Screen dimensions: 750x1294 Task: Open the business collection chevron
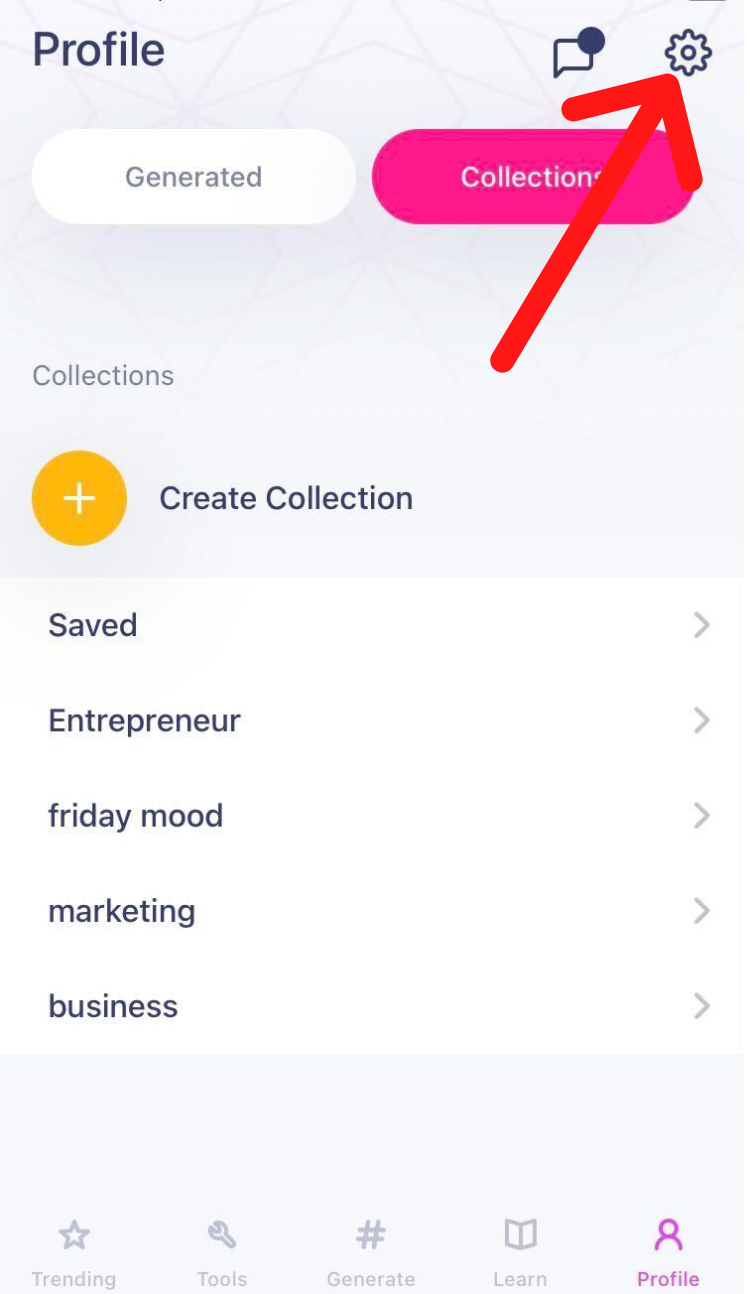(701, 1006)
